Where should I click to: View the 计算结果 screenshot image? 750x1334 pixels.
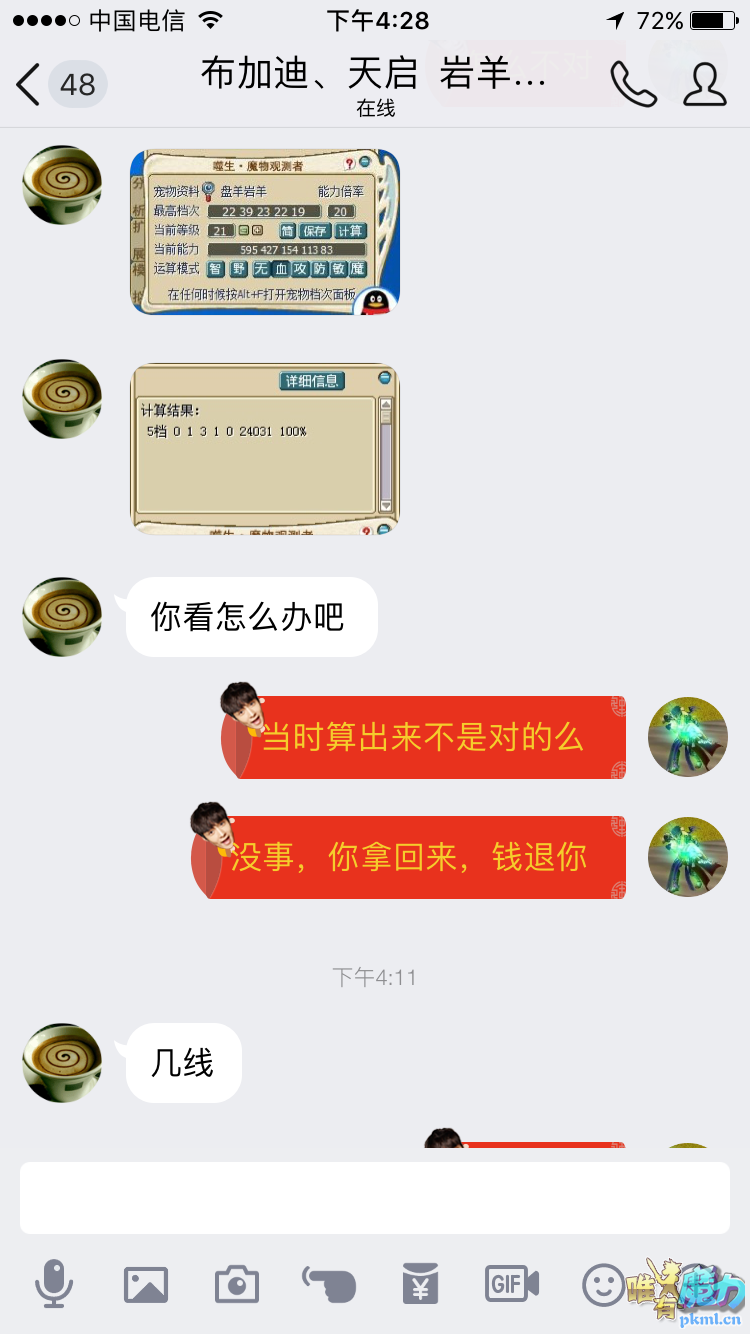point(265,448)
